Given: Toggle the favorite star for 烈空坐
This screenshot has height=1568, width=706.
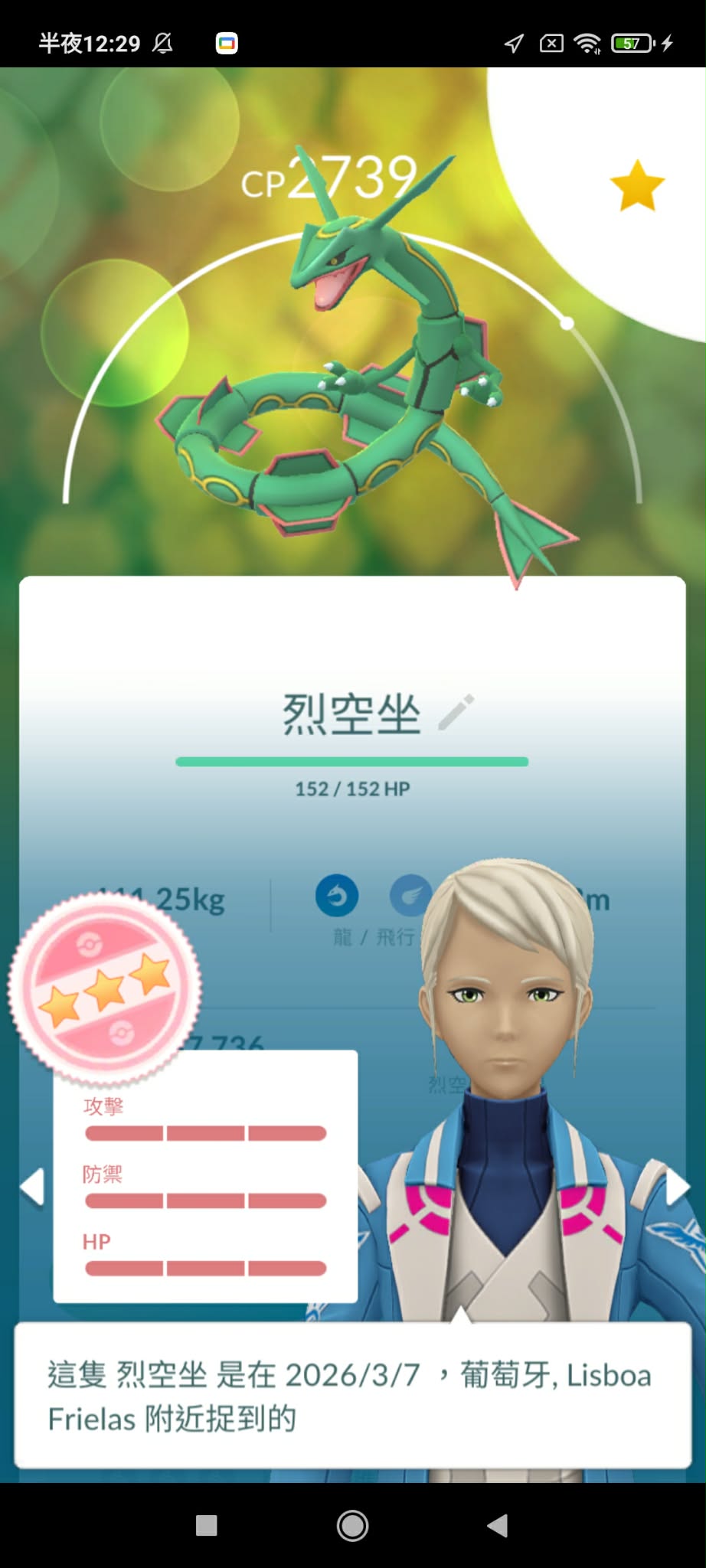Looking at the screenshot, I should tap(637, 186).
